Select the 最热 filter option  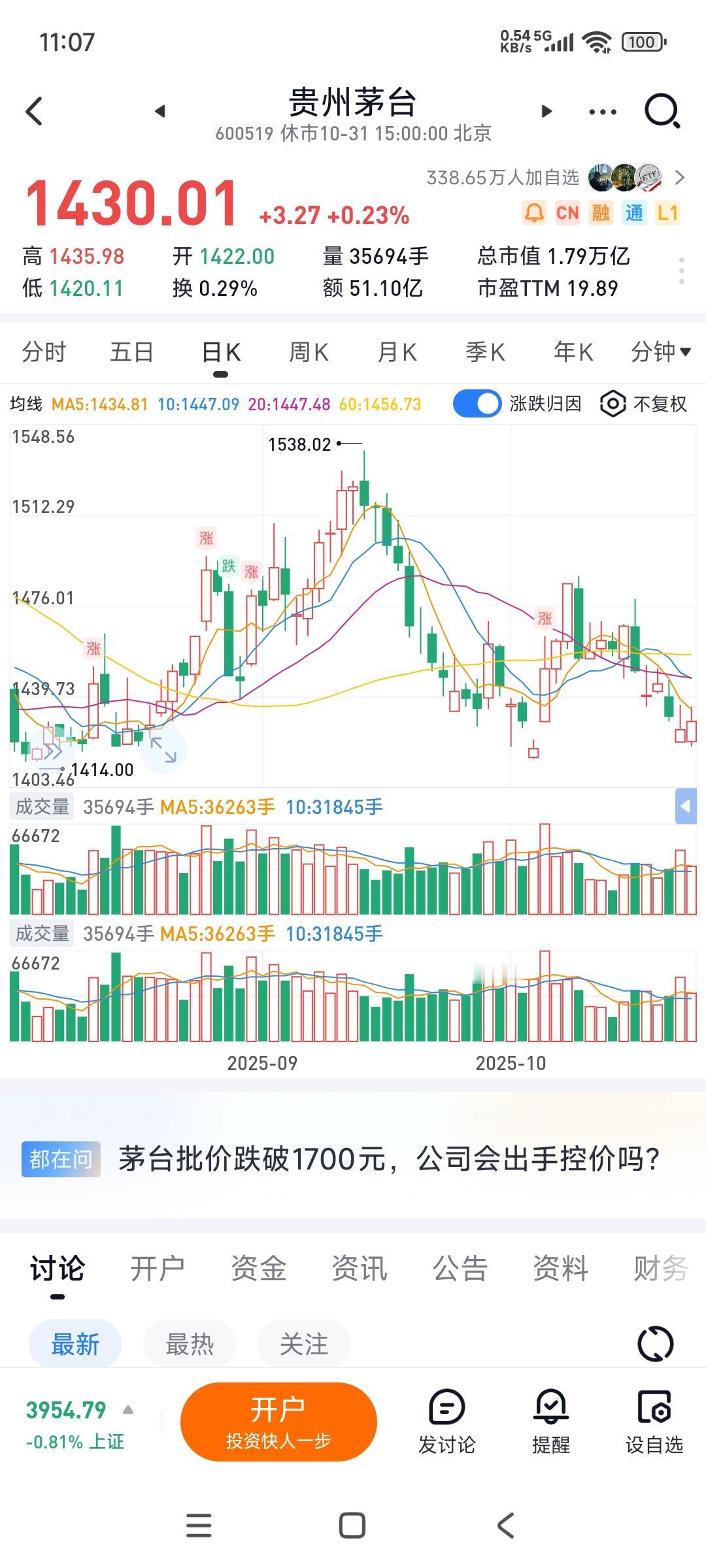[x=190, y=1344]
